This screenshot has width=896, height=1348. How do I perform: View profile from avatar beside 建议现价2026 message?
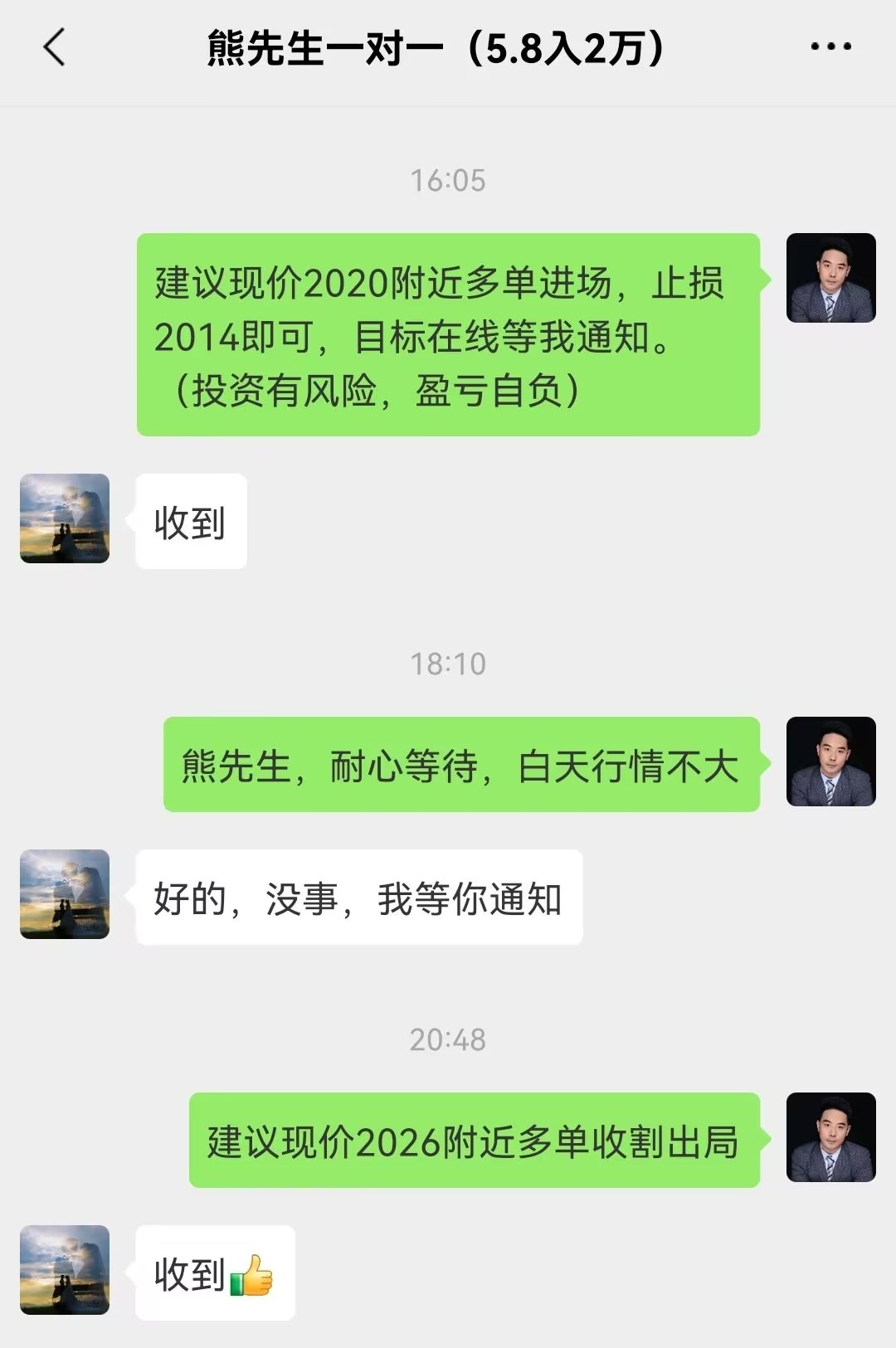[830, 1137]
